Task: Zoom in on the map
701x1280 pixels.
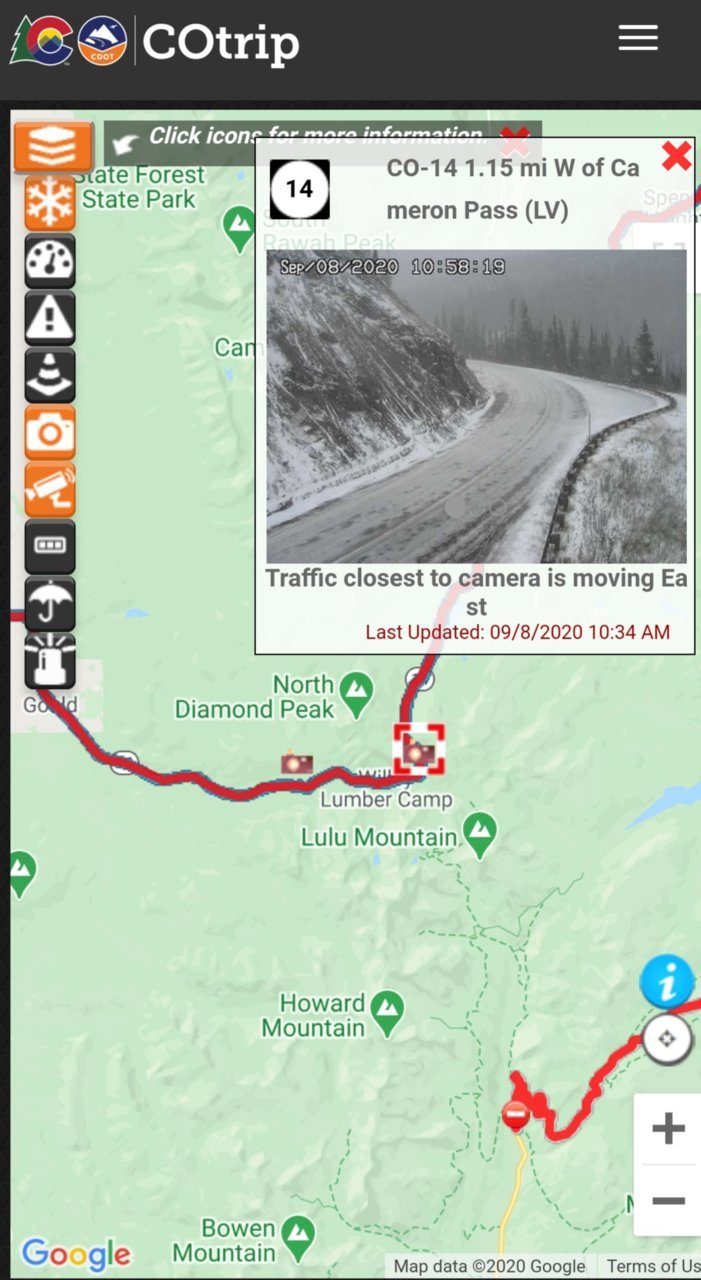Action: click(x=668, y=1129)
